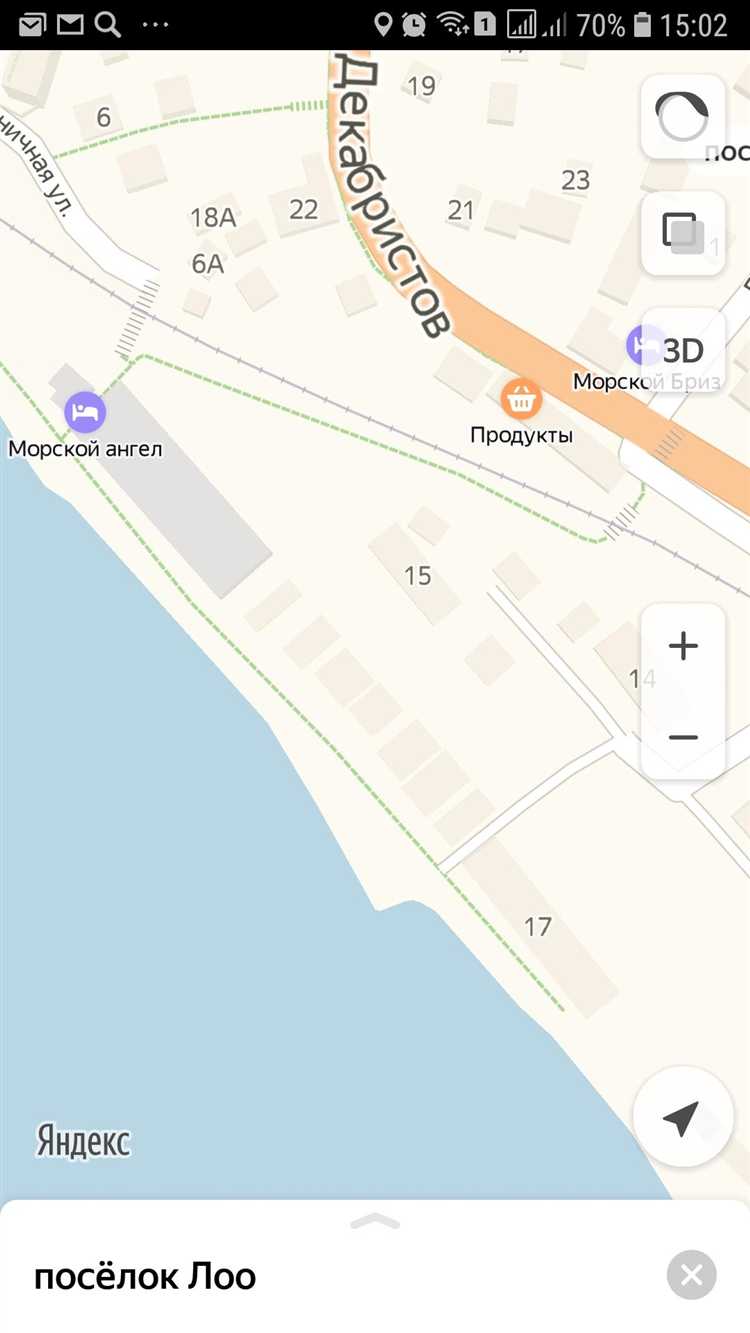Tap the round loading button at top right
The image size is (750, 1333).
click(x=683, y=117)
